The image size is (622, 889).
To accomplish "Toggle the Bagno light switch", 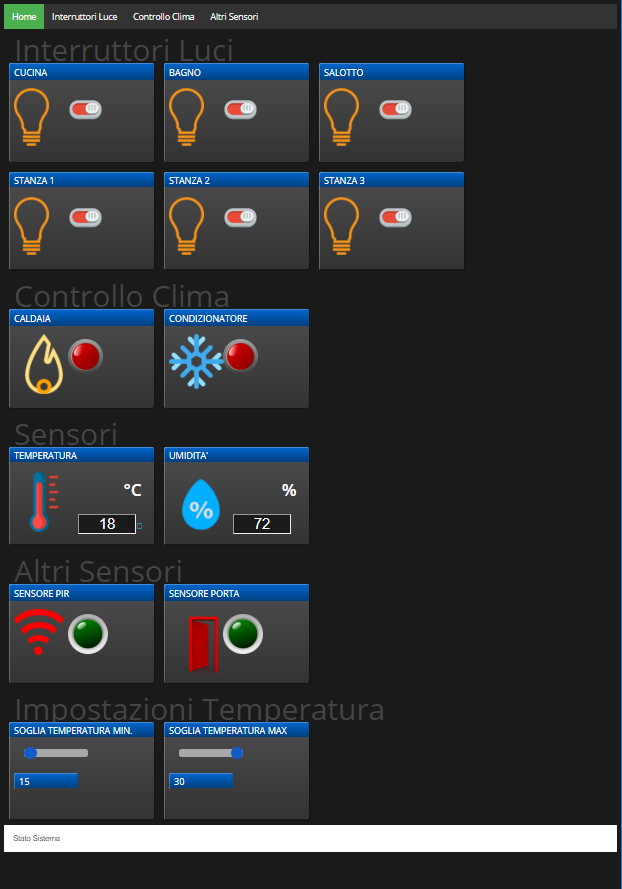I will pyautogui.click(x=240, y=109).
